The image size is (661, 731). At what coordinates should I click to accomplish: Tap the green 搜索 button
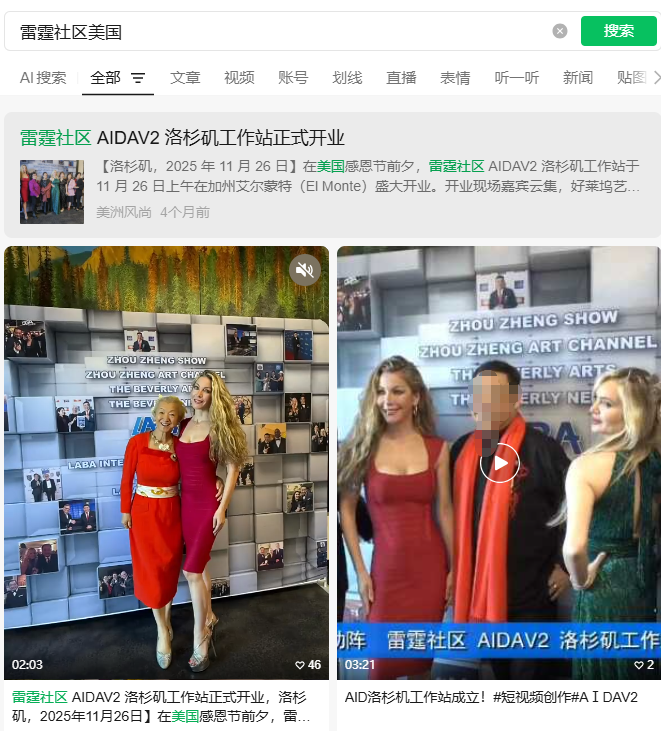point(618,31)
